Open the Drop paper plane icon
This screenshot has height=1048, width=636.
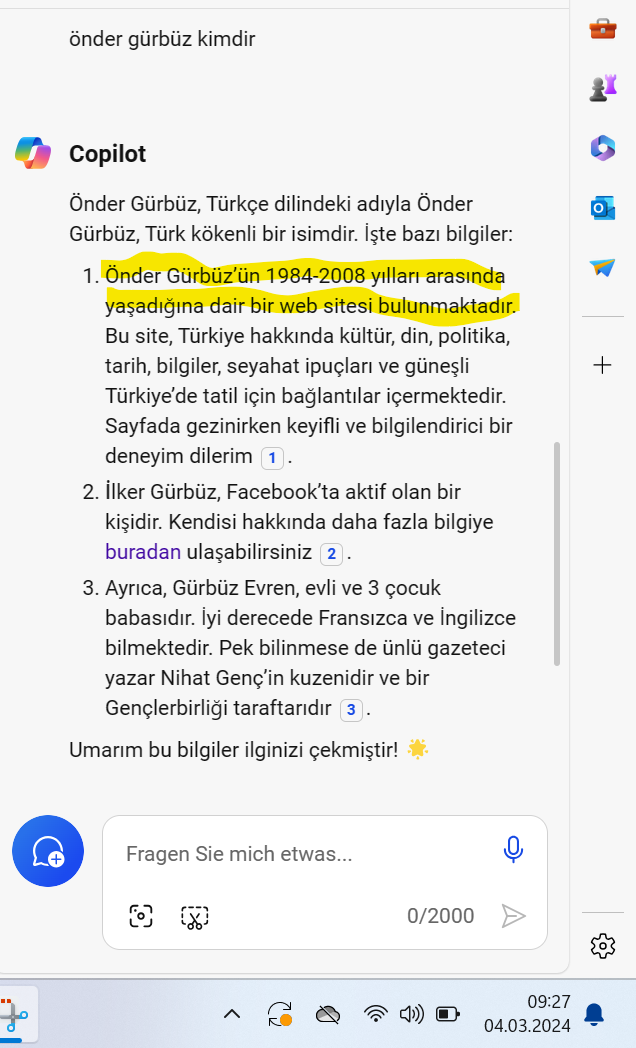602,267
